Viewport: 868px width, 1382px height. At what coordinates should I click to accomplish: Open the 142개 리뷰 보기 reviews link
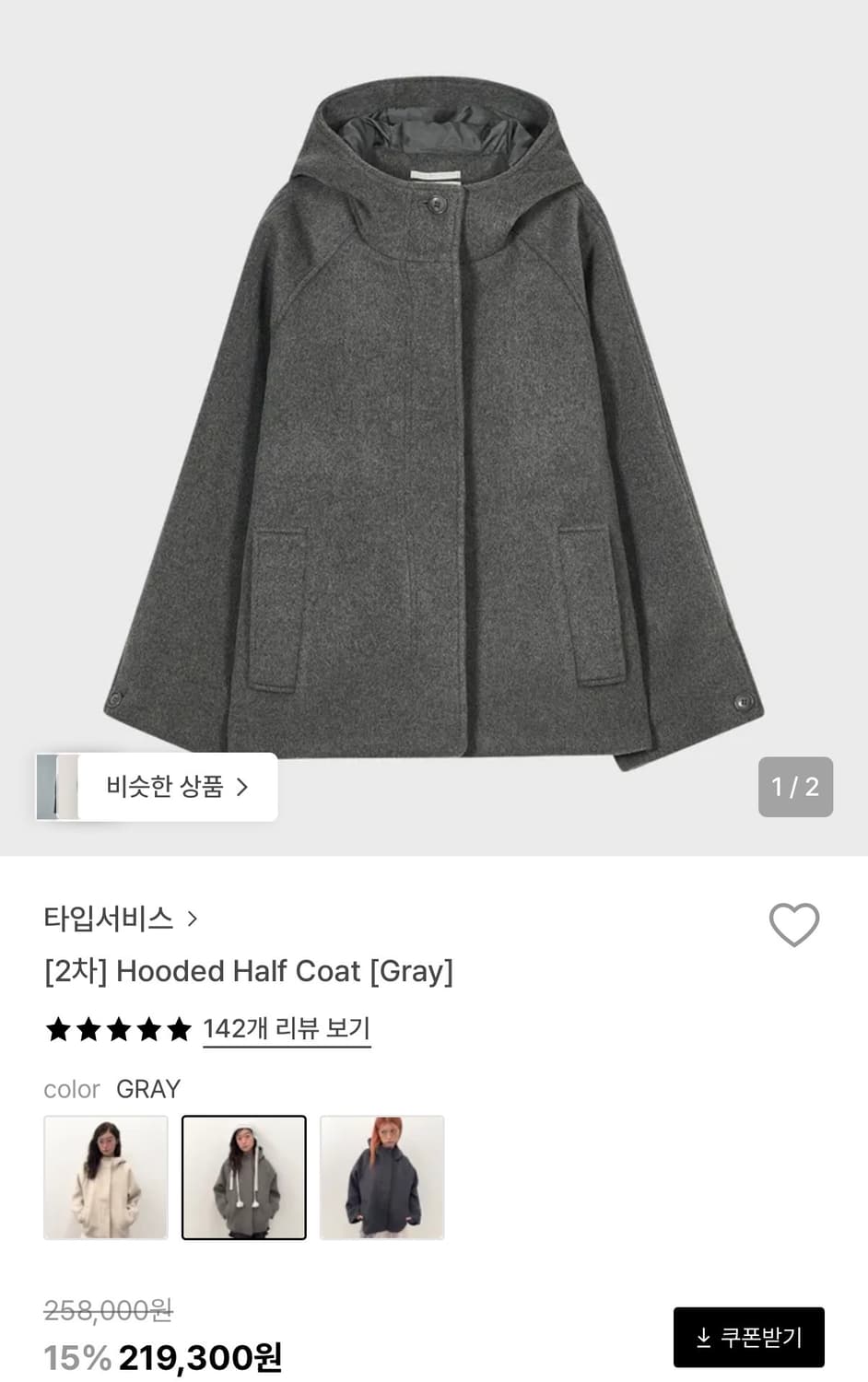pos(286,1029)
